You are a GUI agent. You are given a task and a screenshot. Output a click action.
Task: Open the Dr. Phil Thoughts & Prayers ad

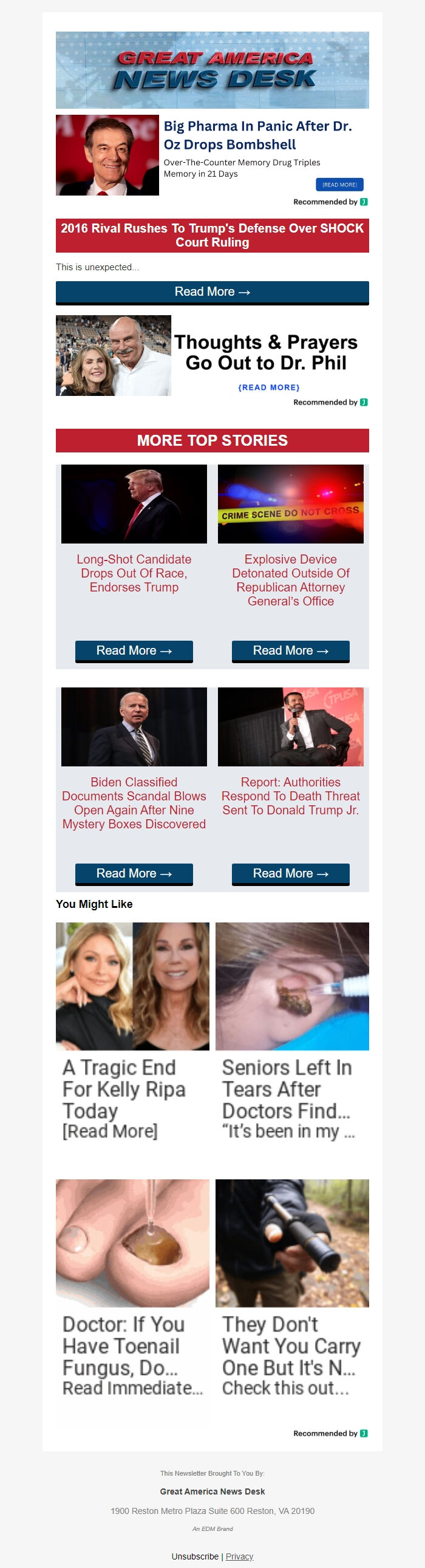265,352
